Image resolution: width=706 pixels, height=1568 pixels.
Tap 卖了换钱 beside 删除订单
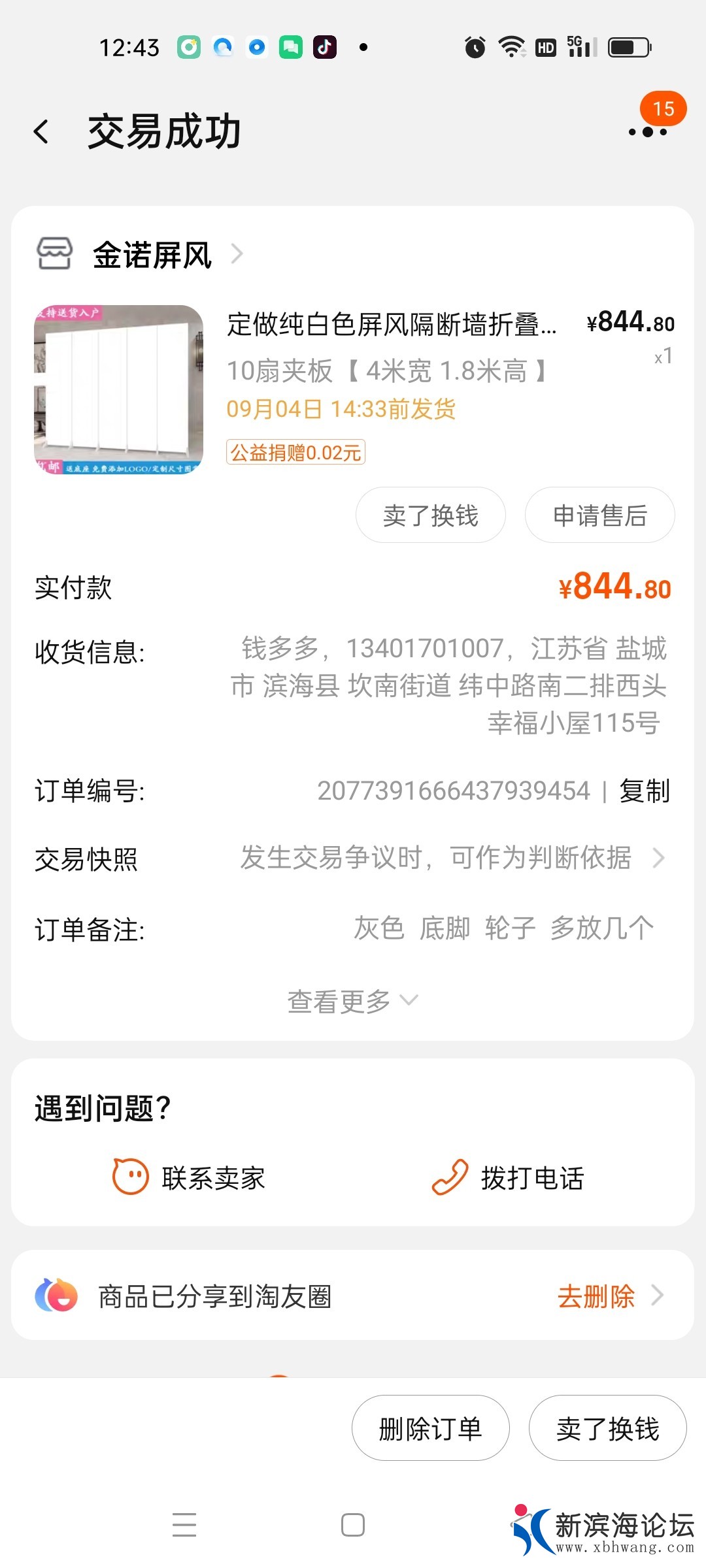607,1428
